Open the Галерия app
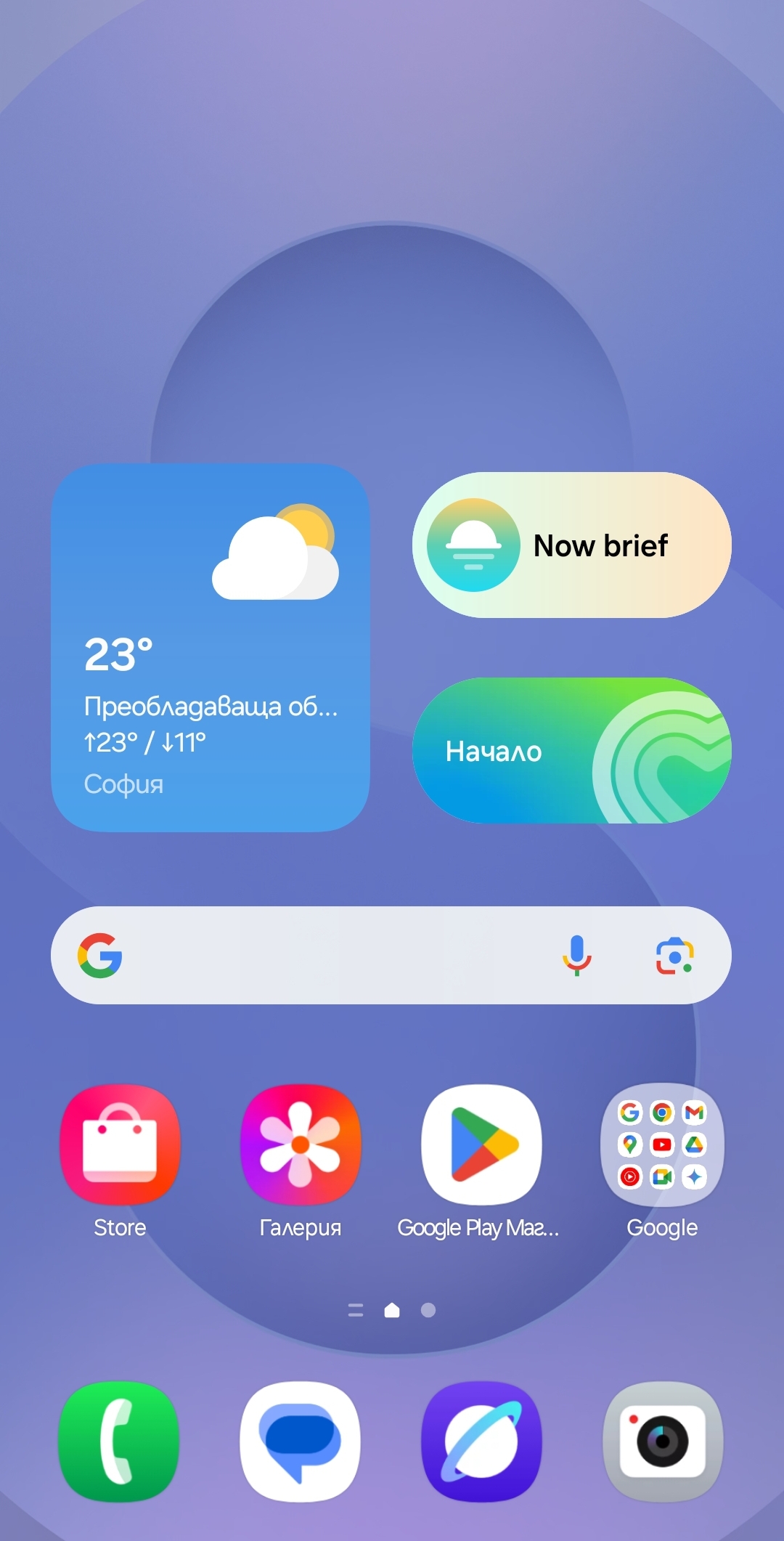Screen dimensions: 784x1541 pyautogui.click(x=301, y=1145)
